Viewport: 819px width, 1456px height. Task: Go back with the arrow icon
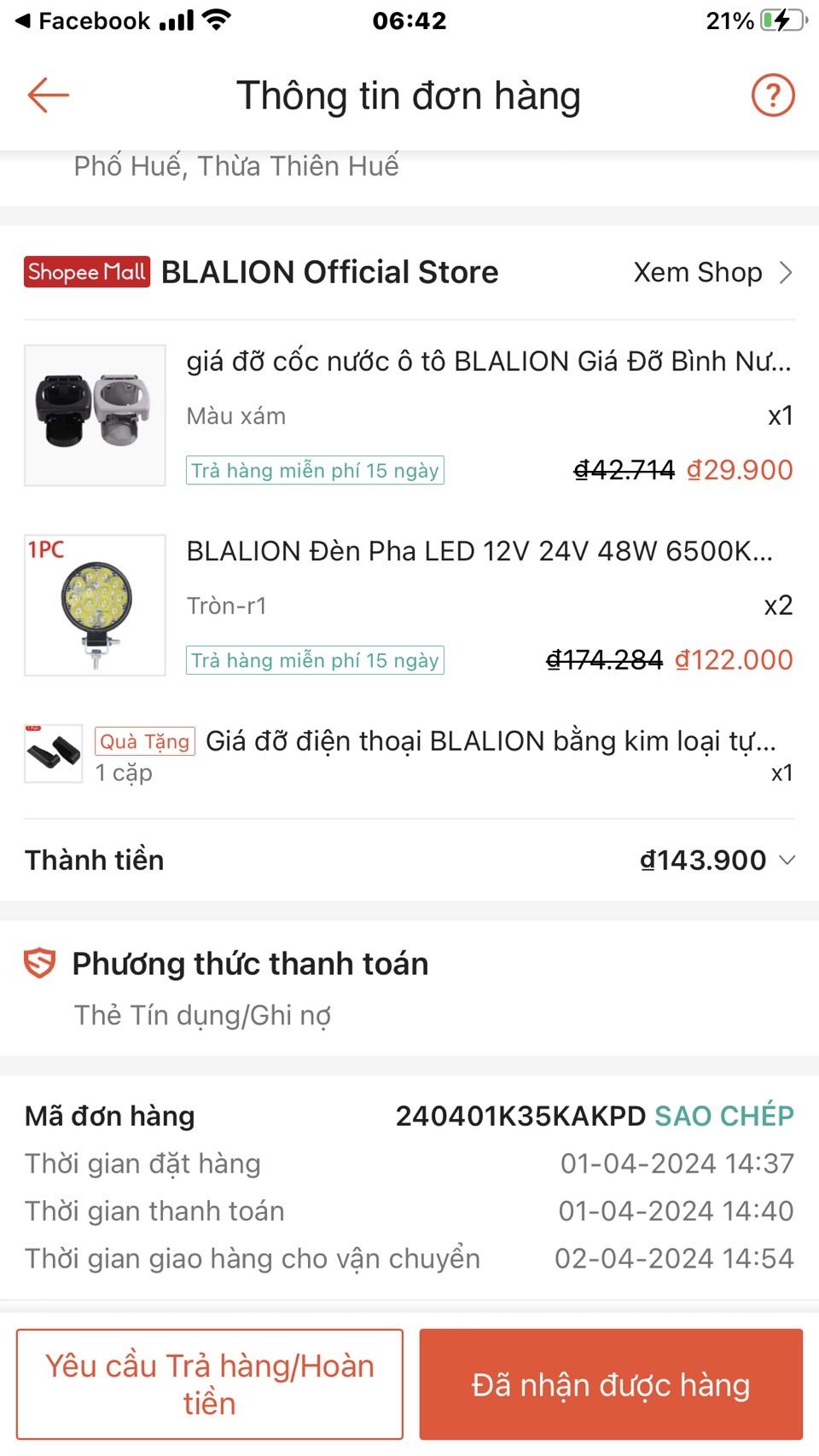pos(48,96)
